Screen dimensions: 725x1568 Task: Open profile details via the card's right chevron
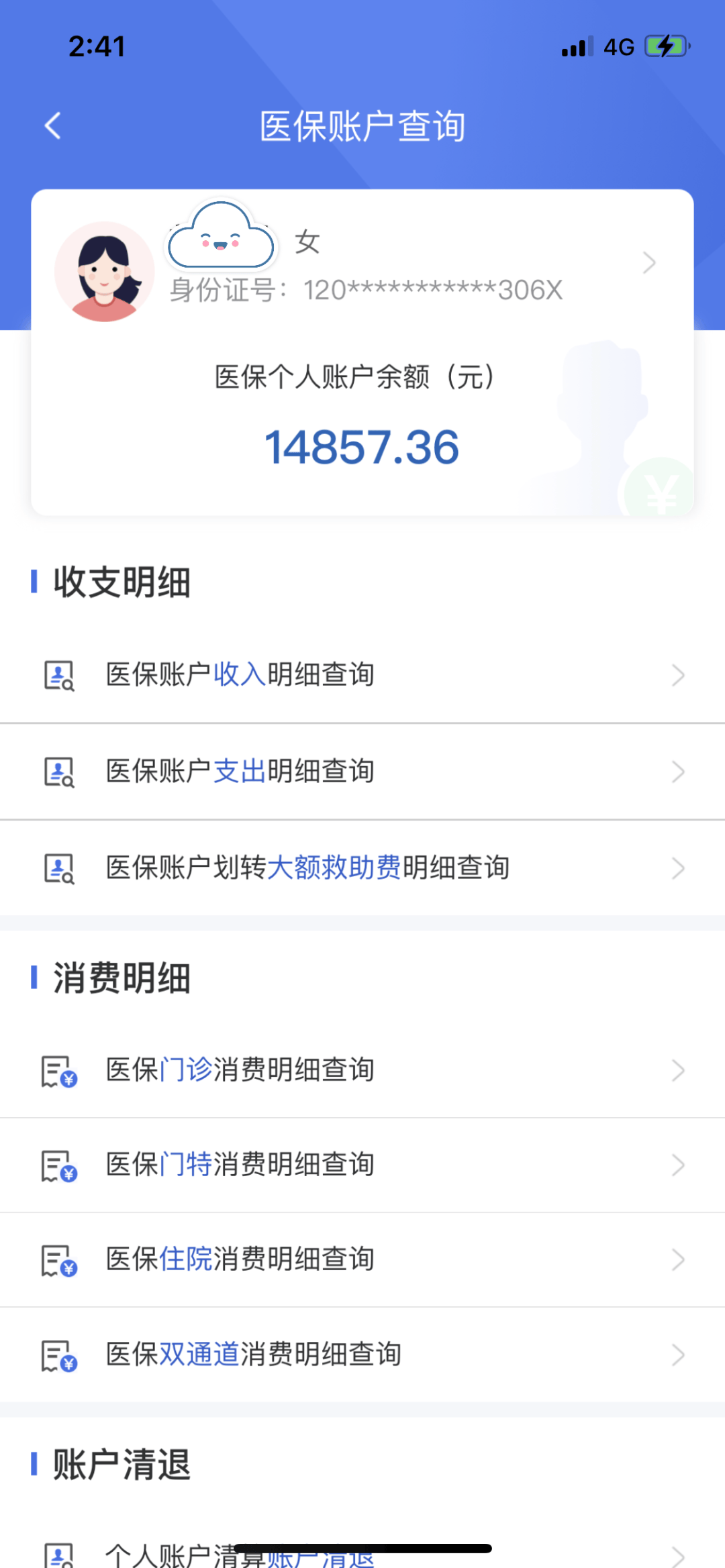648,263
